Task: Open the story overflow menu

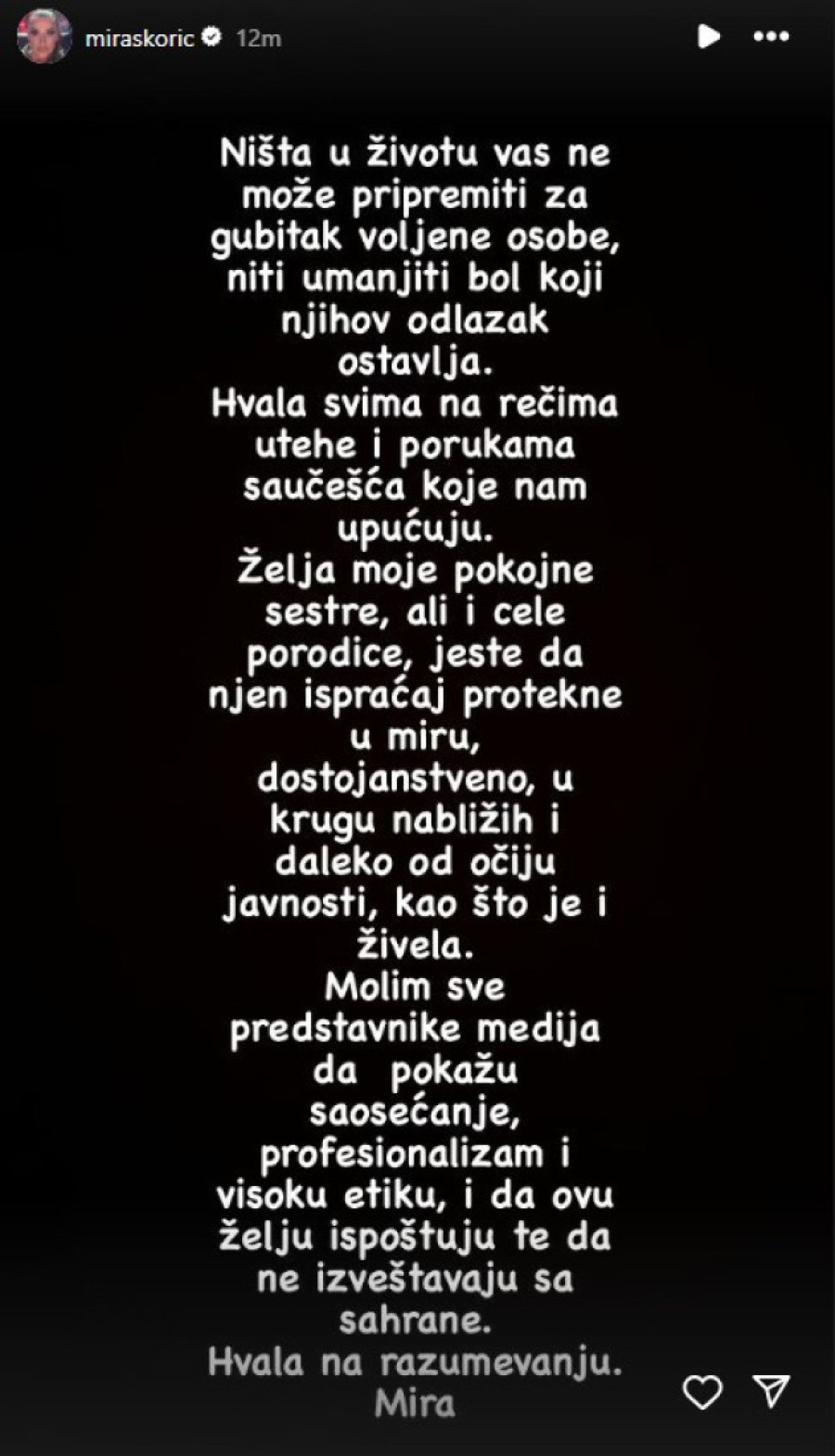Action: [771, 37]
